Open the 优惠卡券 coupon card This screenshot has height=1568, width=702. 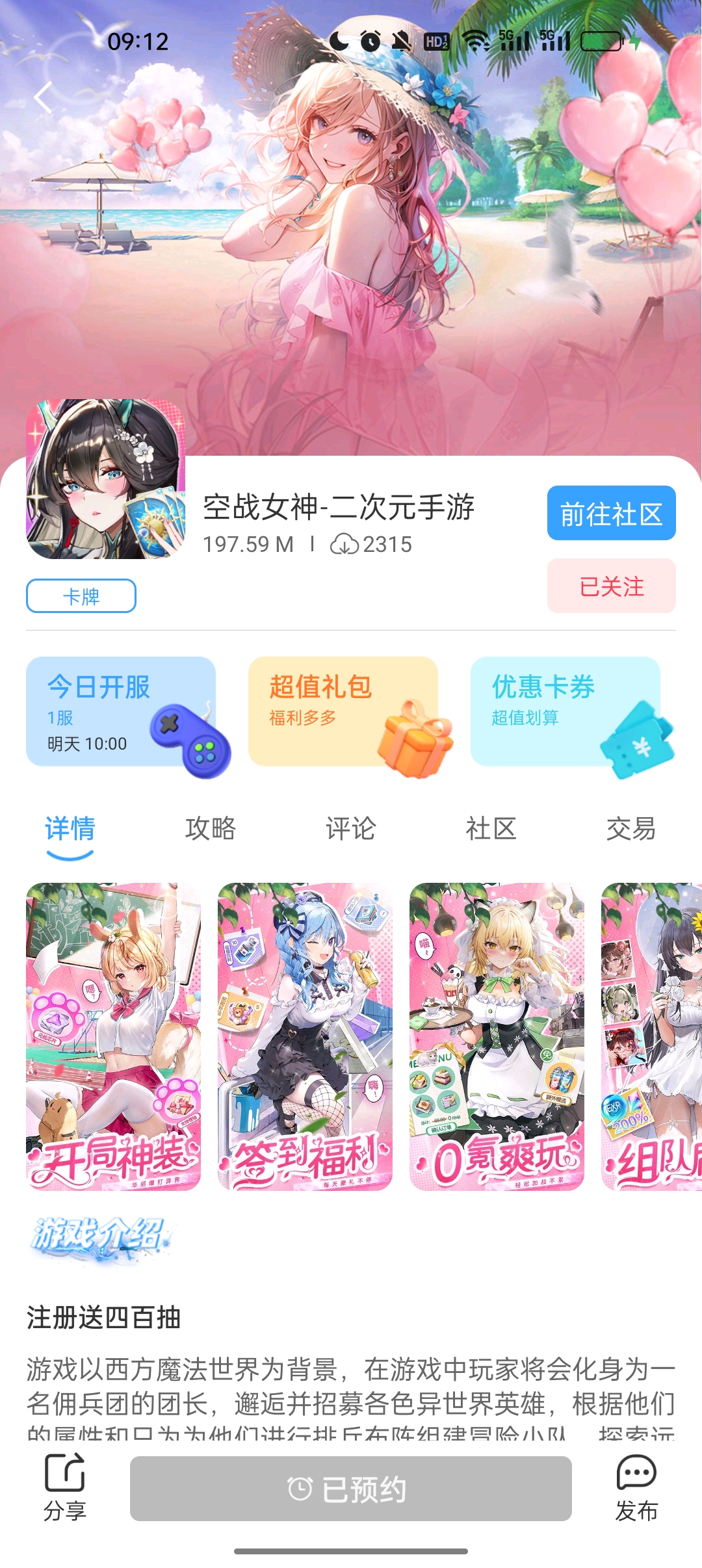(565, 712)
